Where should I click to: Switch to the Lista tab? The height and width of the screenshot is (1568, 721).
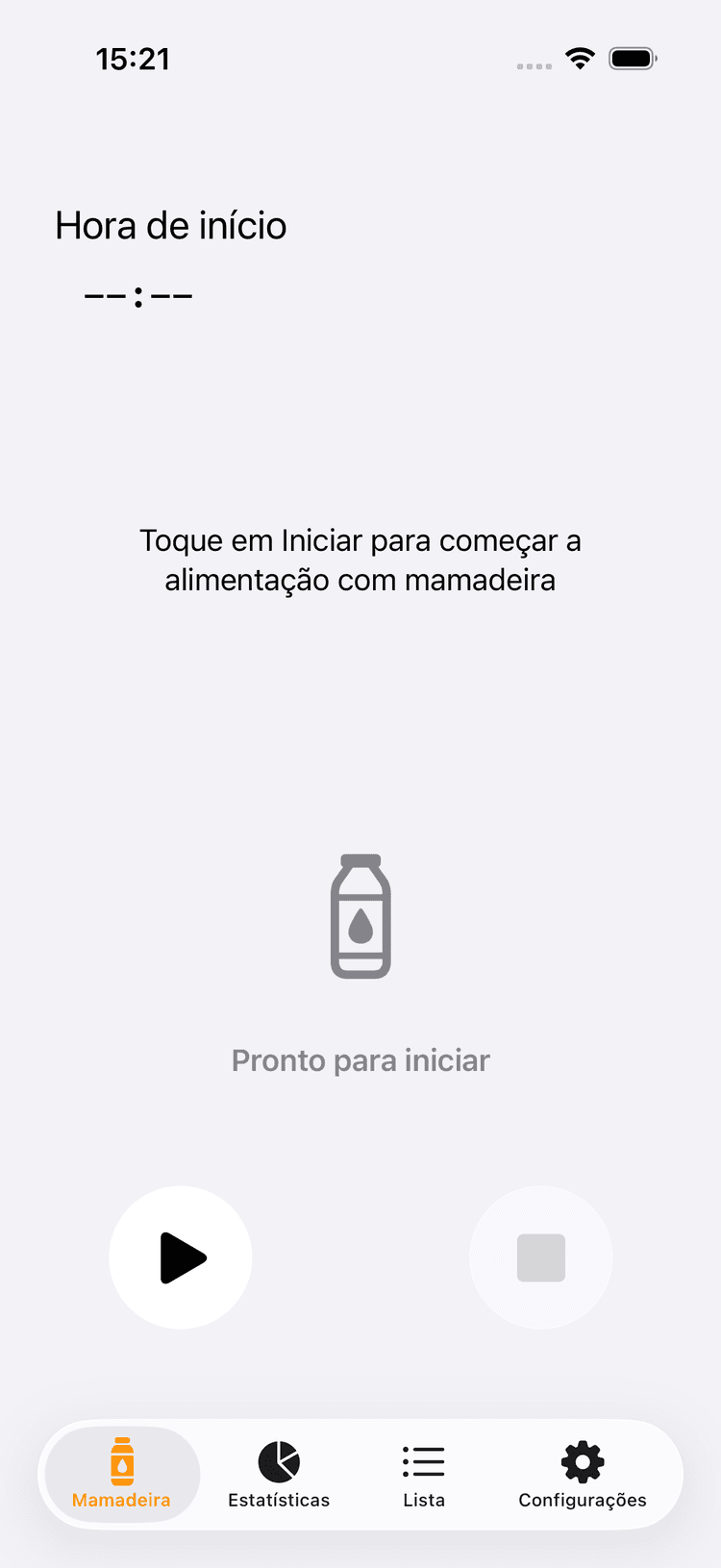[x=423, y=1474]
